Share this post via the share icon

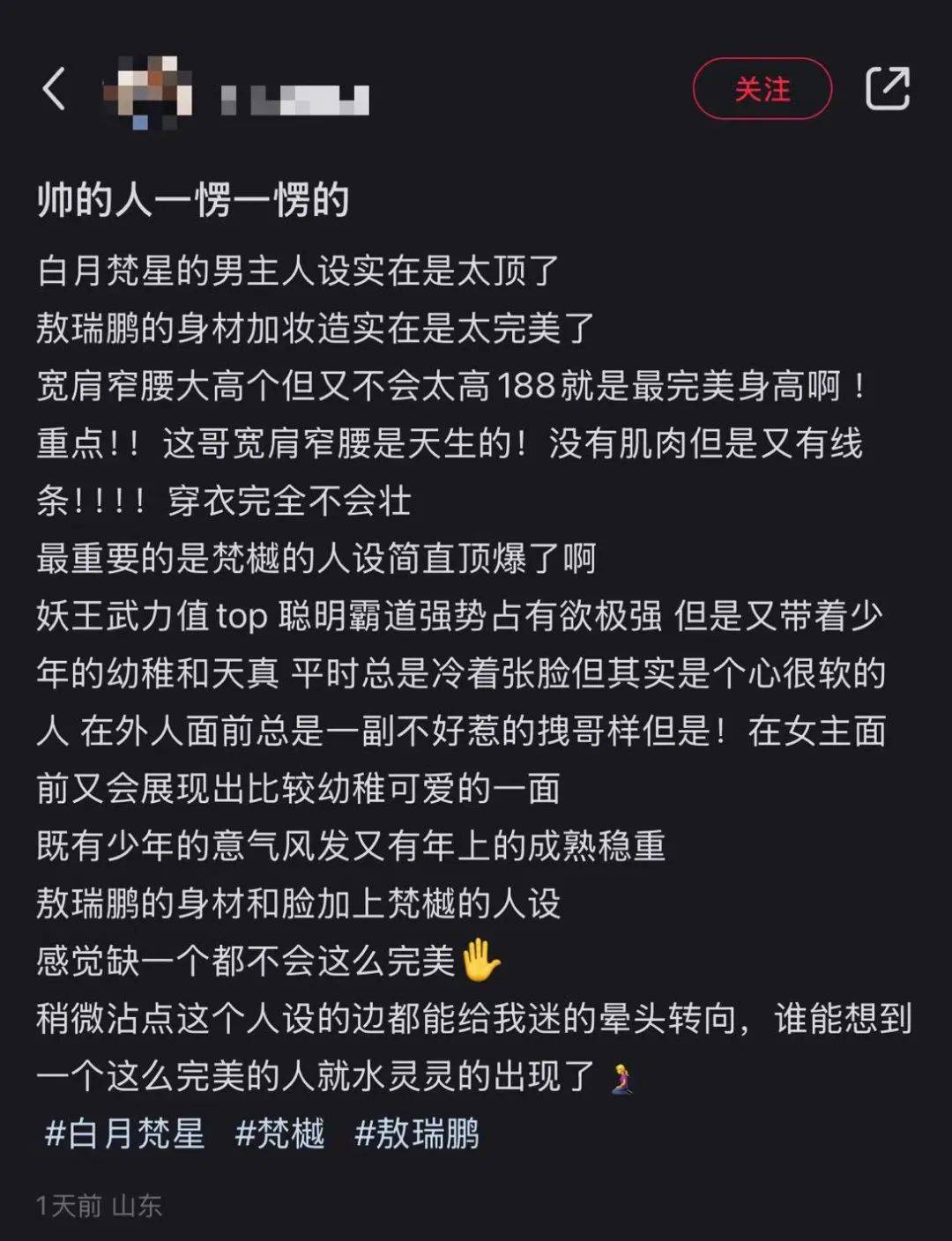point(887,88)
